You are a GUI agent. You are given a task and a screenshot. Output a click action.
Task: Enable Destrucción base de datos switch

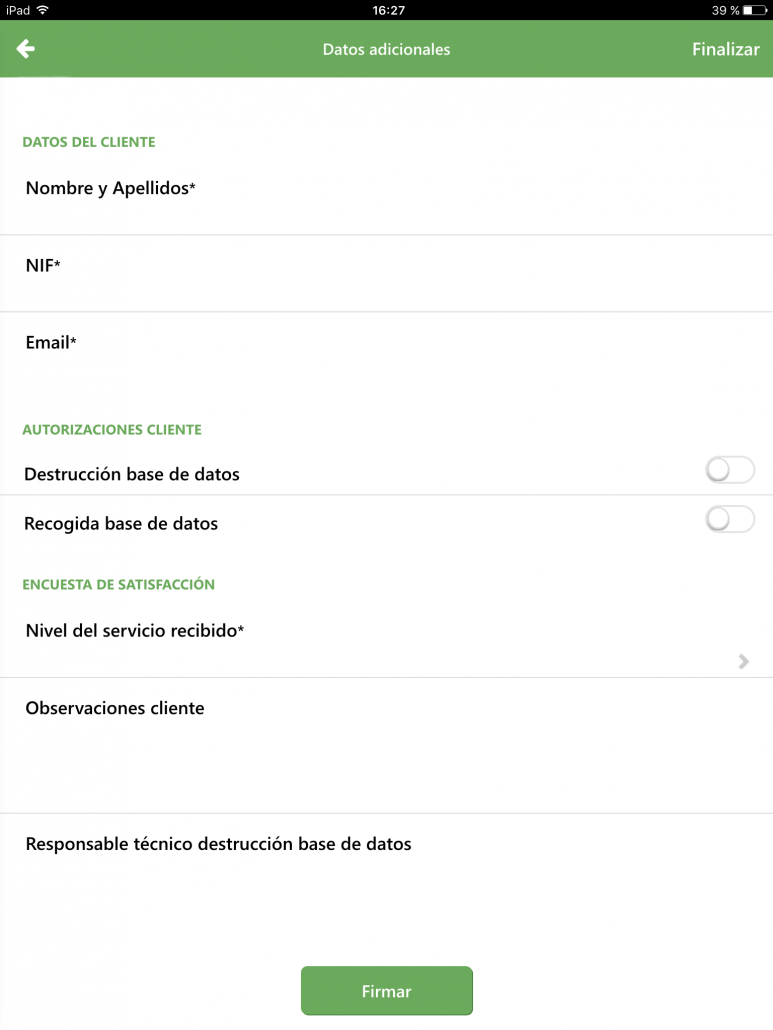[x=730, y=470]
